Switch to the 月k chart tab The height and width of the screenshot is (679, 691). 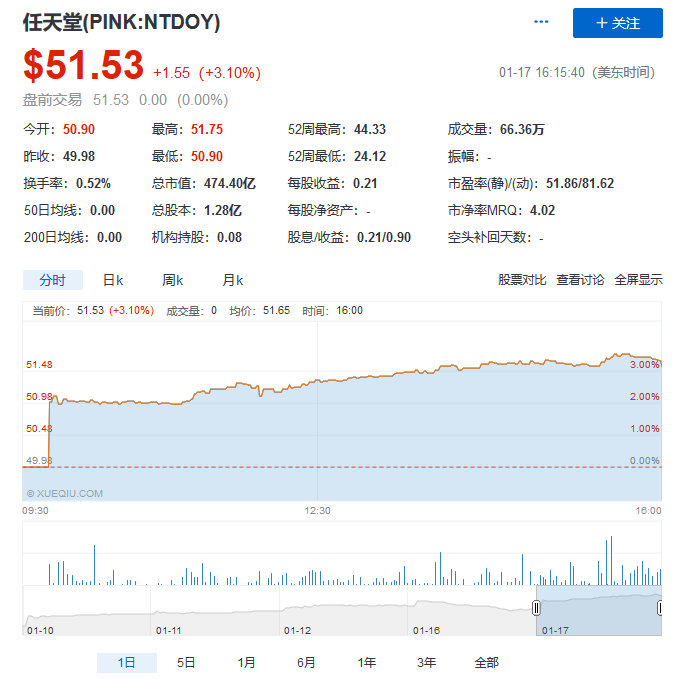pyautogui.click(x=233, y=280)
